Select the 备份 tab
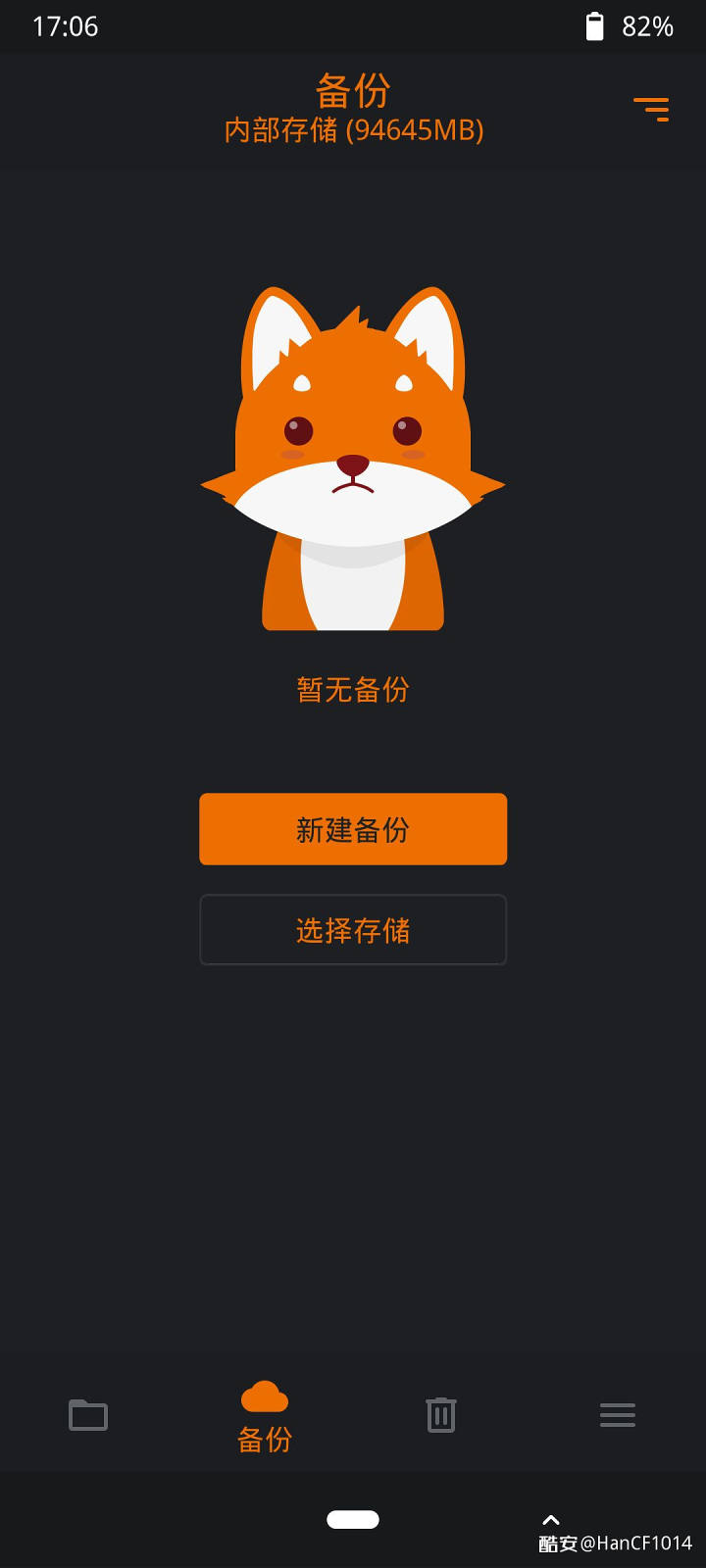The height and width of the screenshot is (1568, 706). [x=265, y=1416]
